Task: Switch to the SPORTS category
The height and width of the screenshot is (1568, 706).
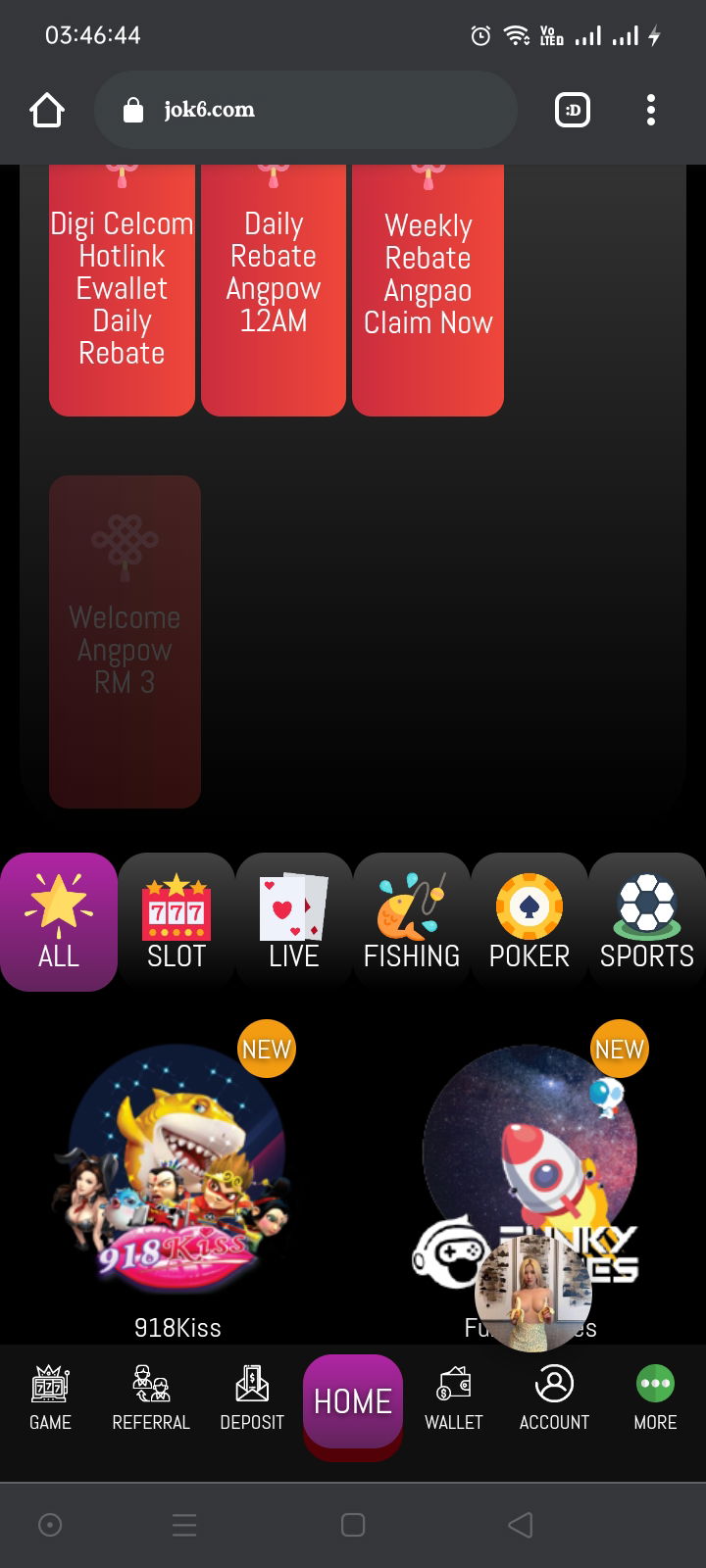Action: point(647,921)
